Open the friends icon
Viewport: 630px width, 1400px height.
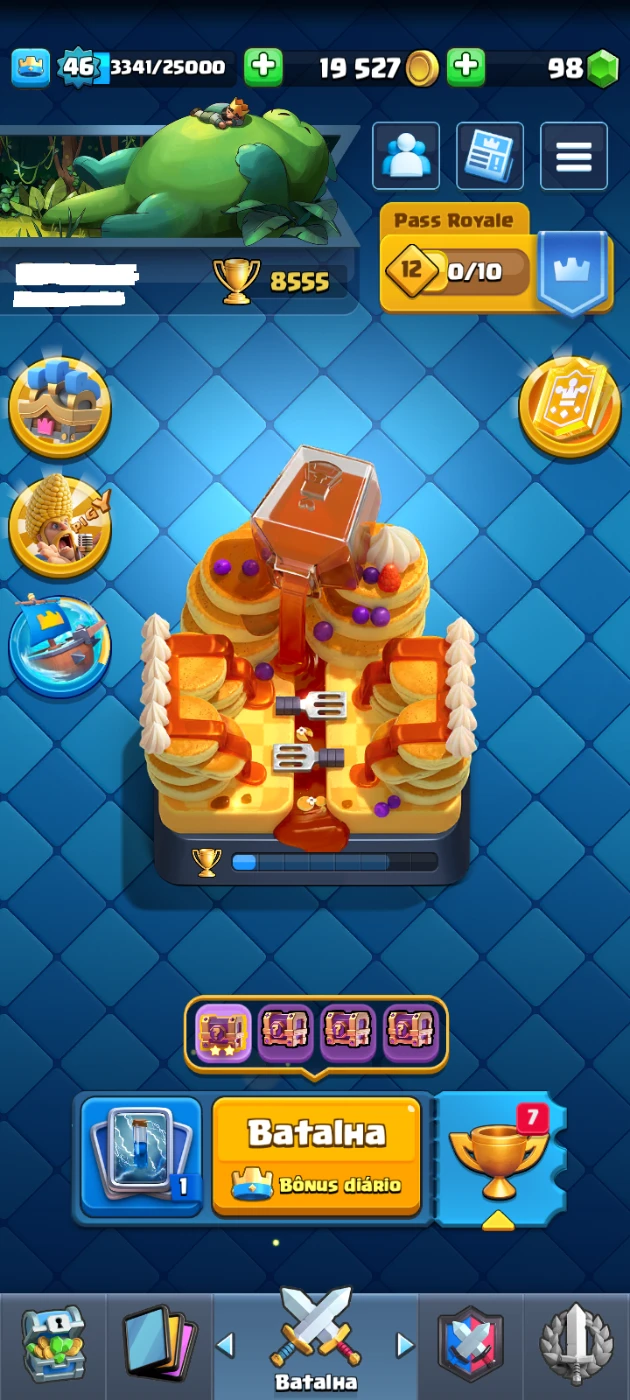(x=406, y=156)
